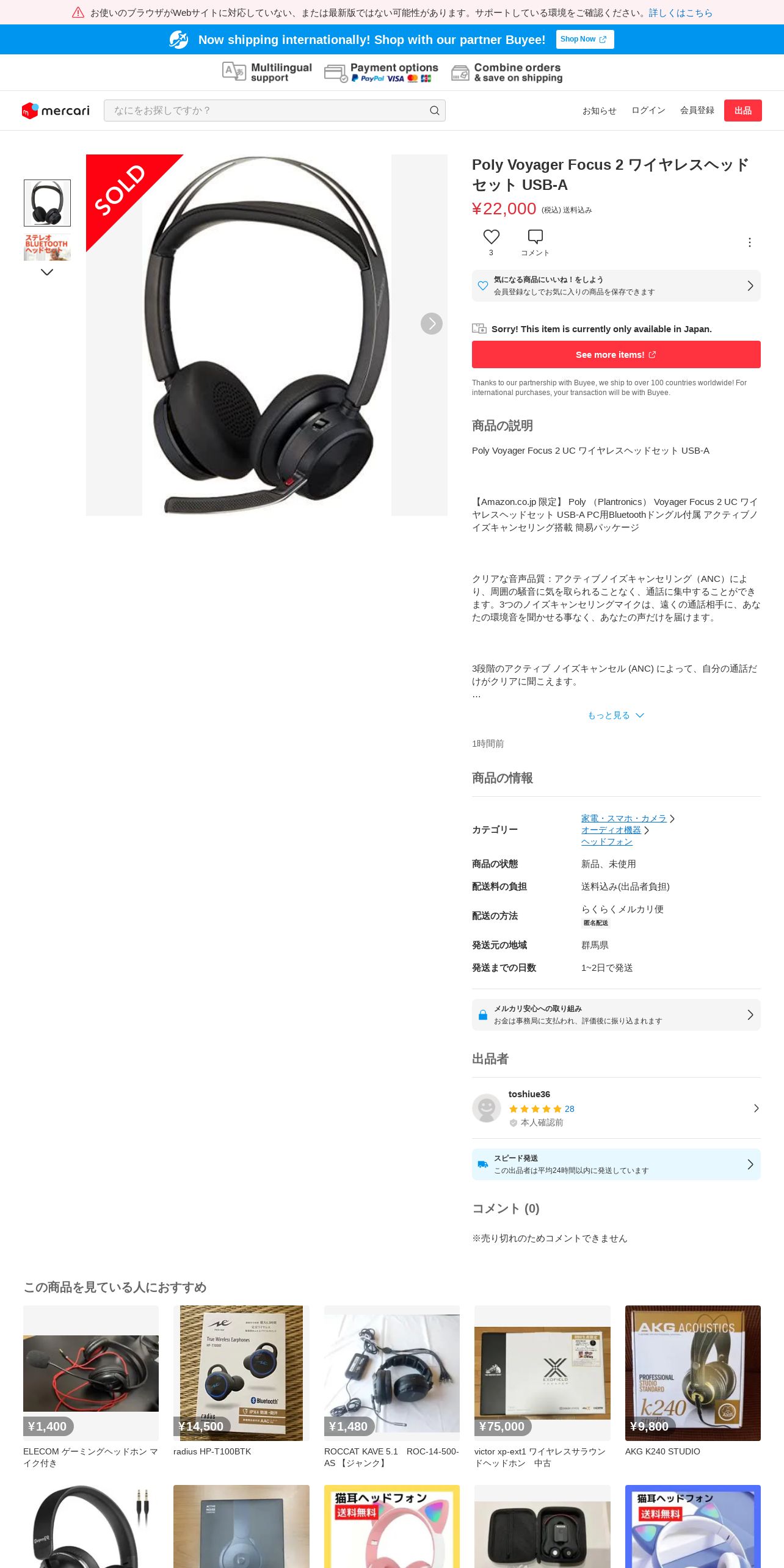Expand description with もっと見る
This screenshot has height=1568, width=784.
(615, 715)
